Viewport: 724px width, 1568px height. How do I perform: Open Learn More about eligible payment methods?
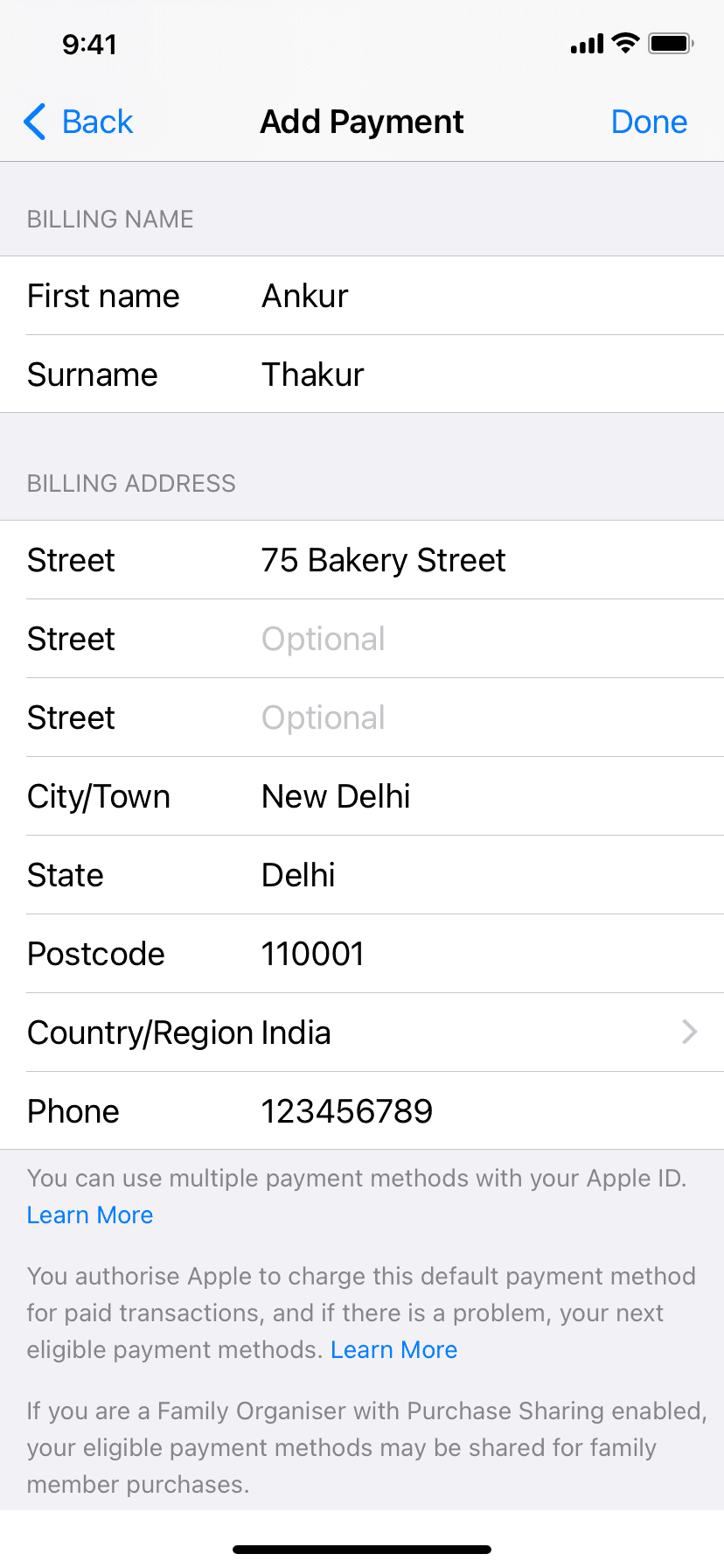click(x=393, y=1350)
